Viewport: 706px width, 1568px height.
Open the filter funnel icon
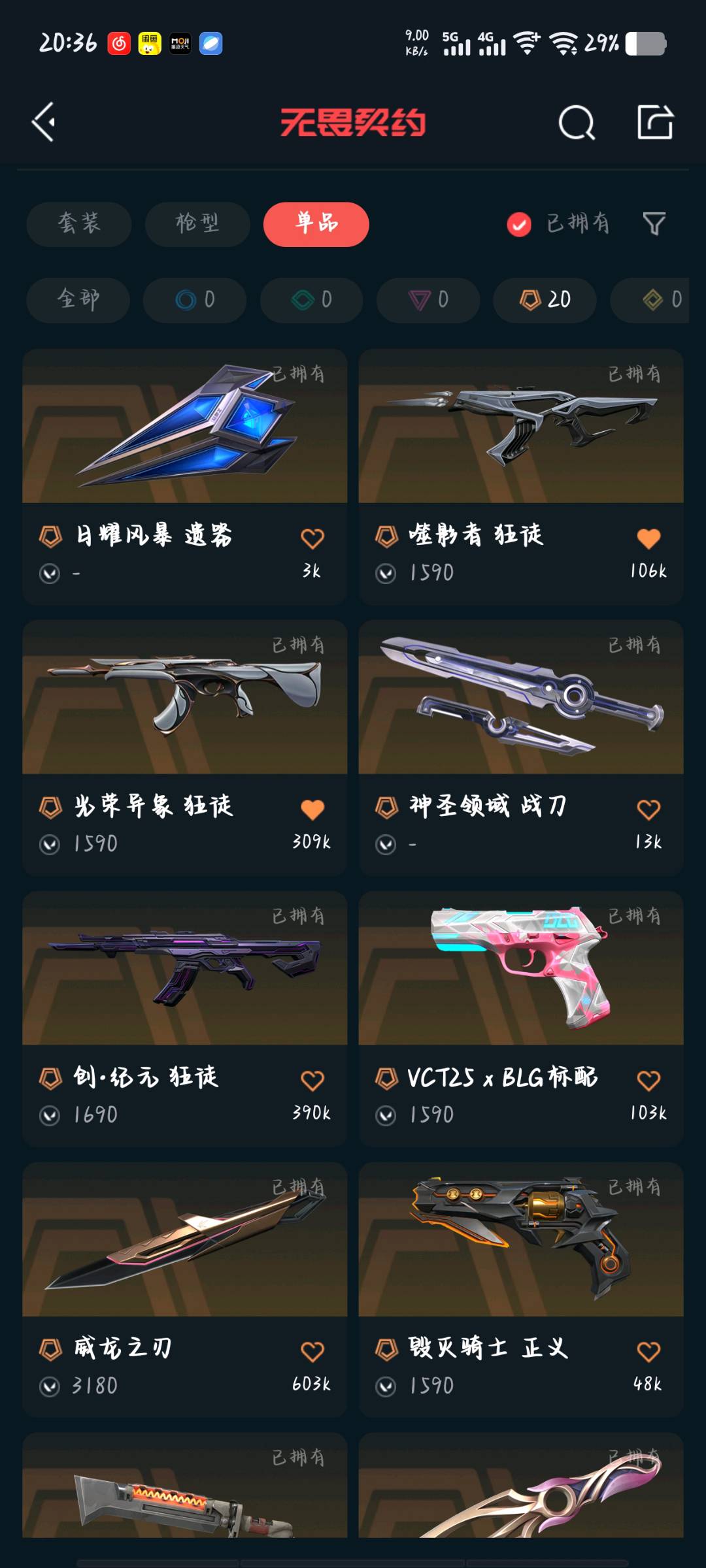[x=654, y=224]
